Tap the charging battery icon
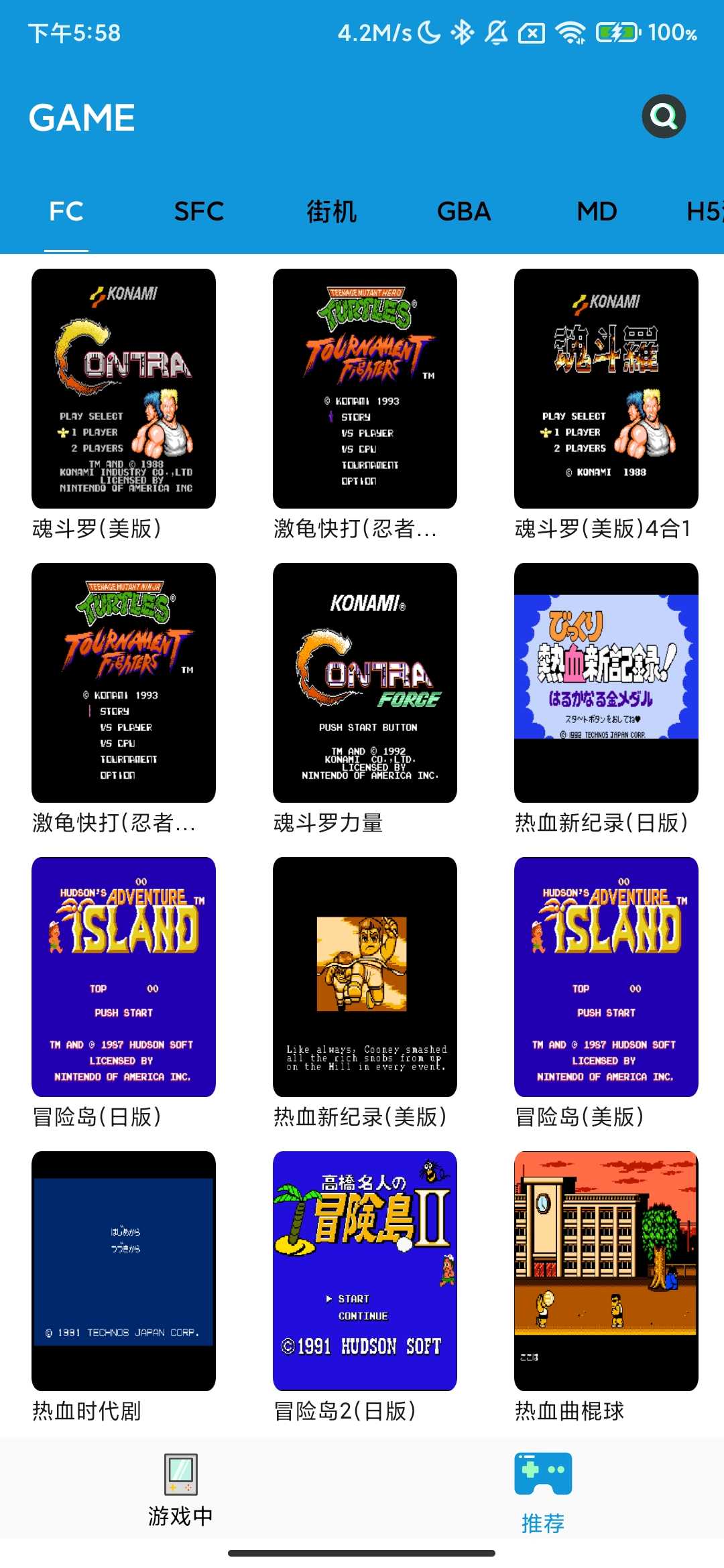The width and height of the screenshot is (724, 1568). click(x=617, y=32)
